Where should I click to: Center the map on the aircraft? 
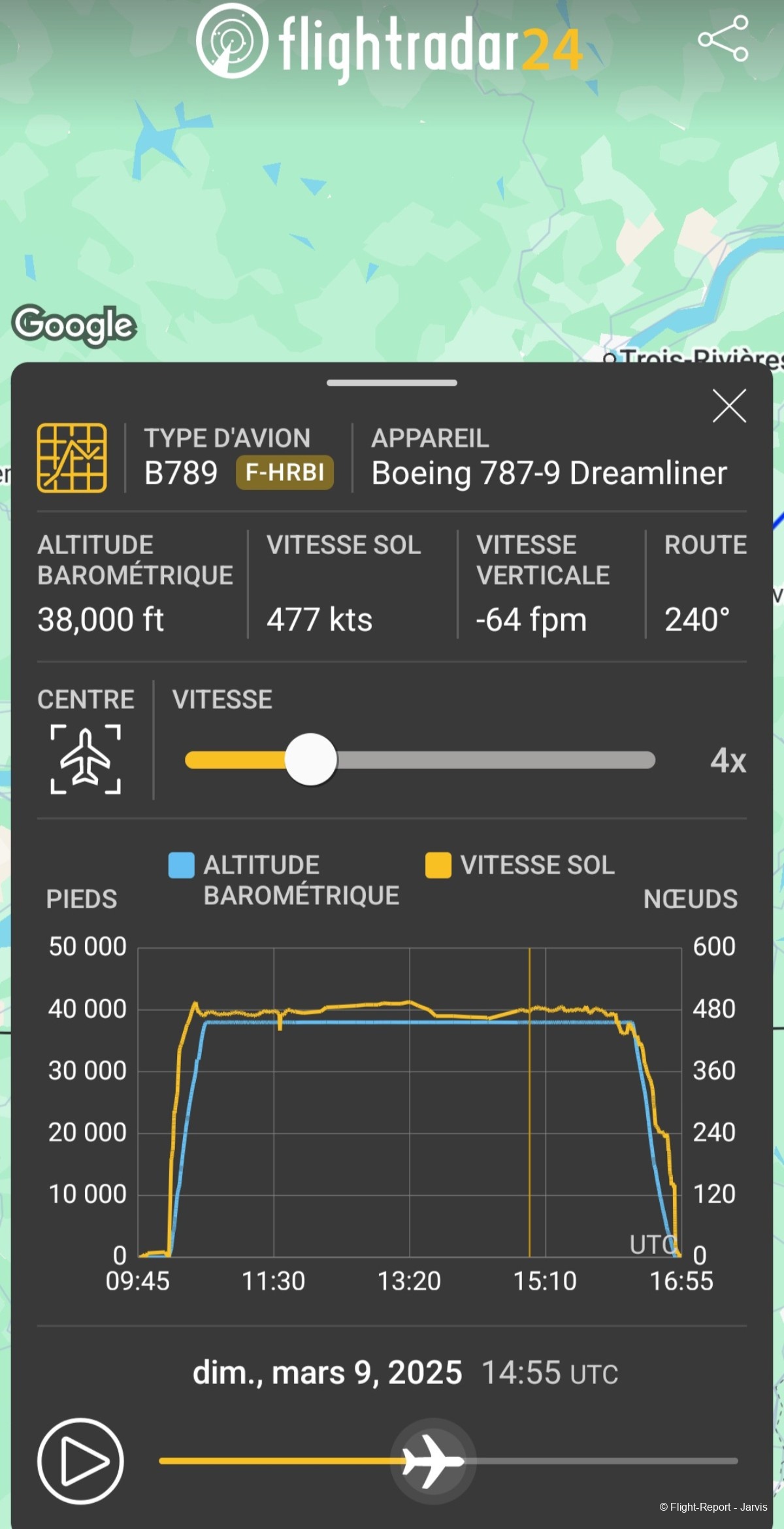click(86, 759)
